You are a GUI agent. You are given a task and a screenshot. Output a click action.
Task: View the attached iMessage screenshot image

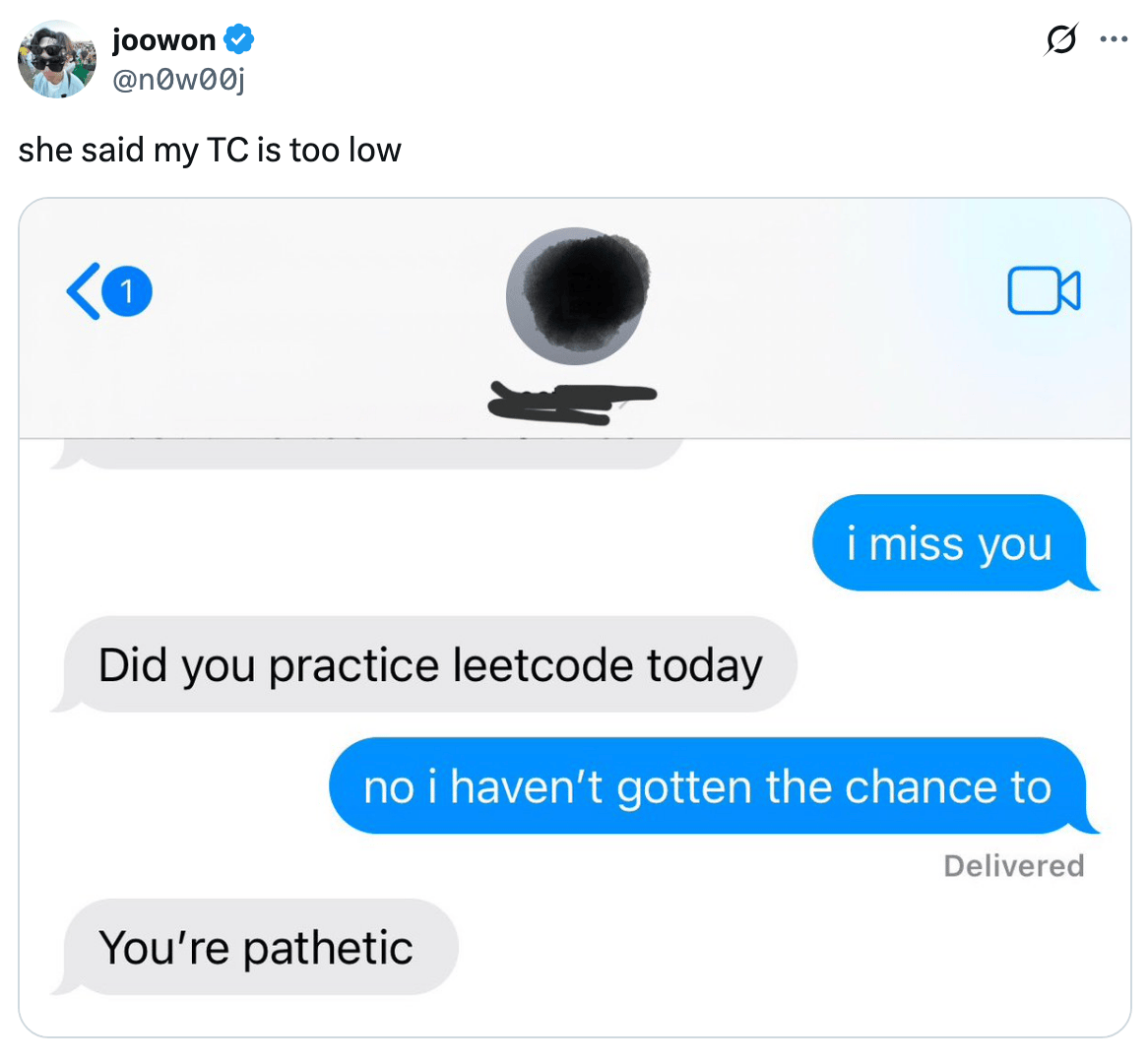(575, 617)
